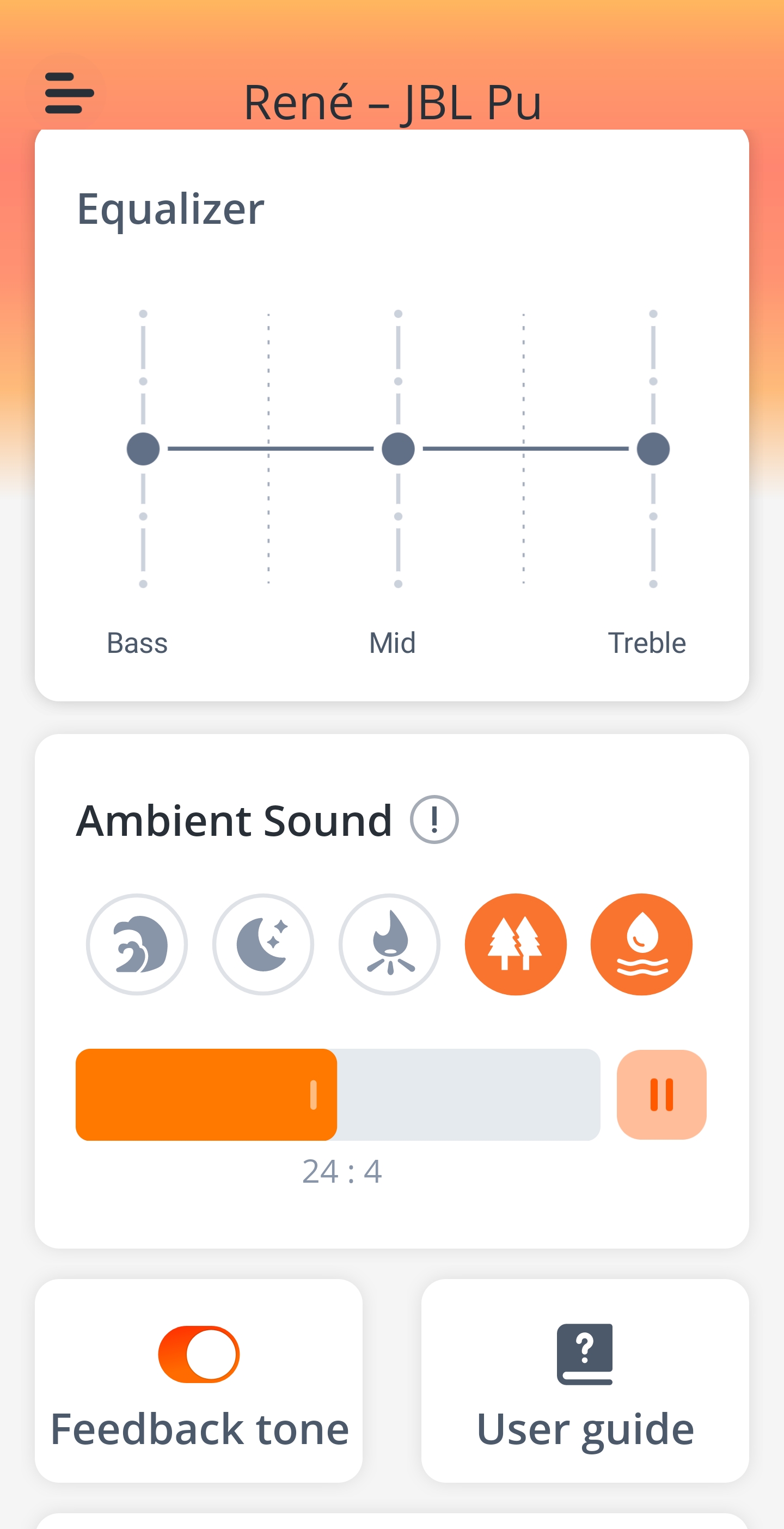Tap the ambient sound timer slider
784x1529 pixels.
click(x=337, y=1094)
